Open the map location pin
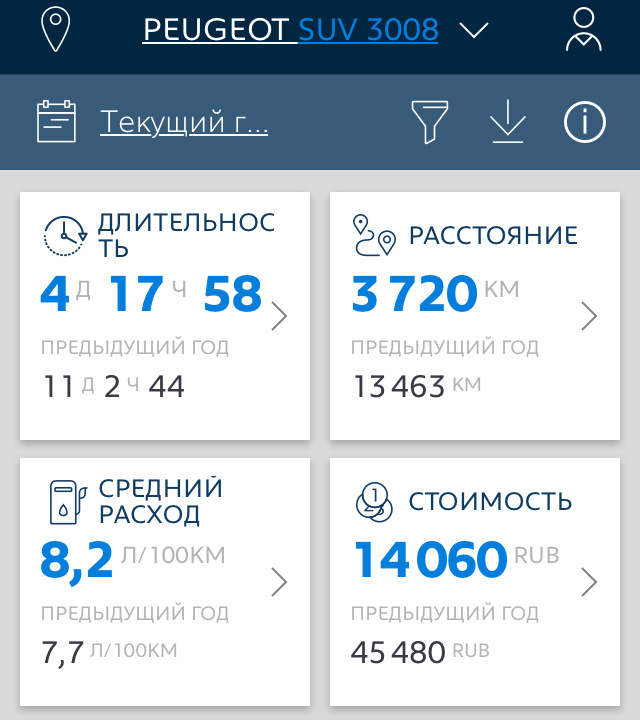The width and height of the screenshot is (640, 720). (55, 30)
